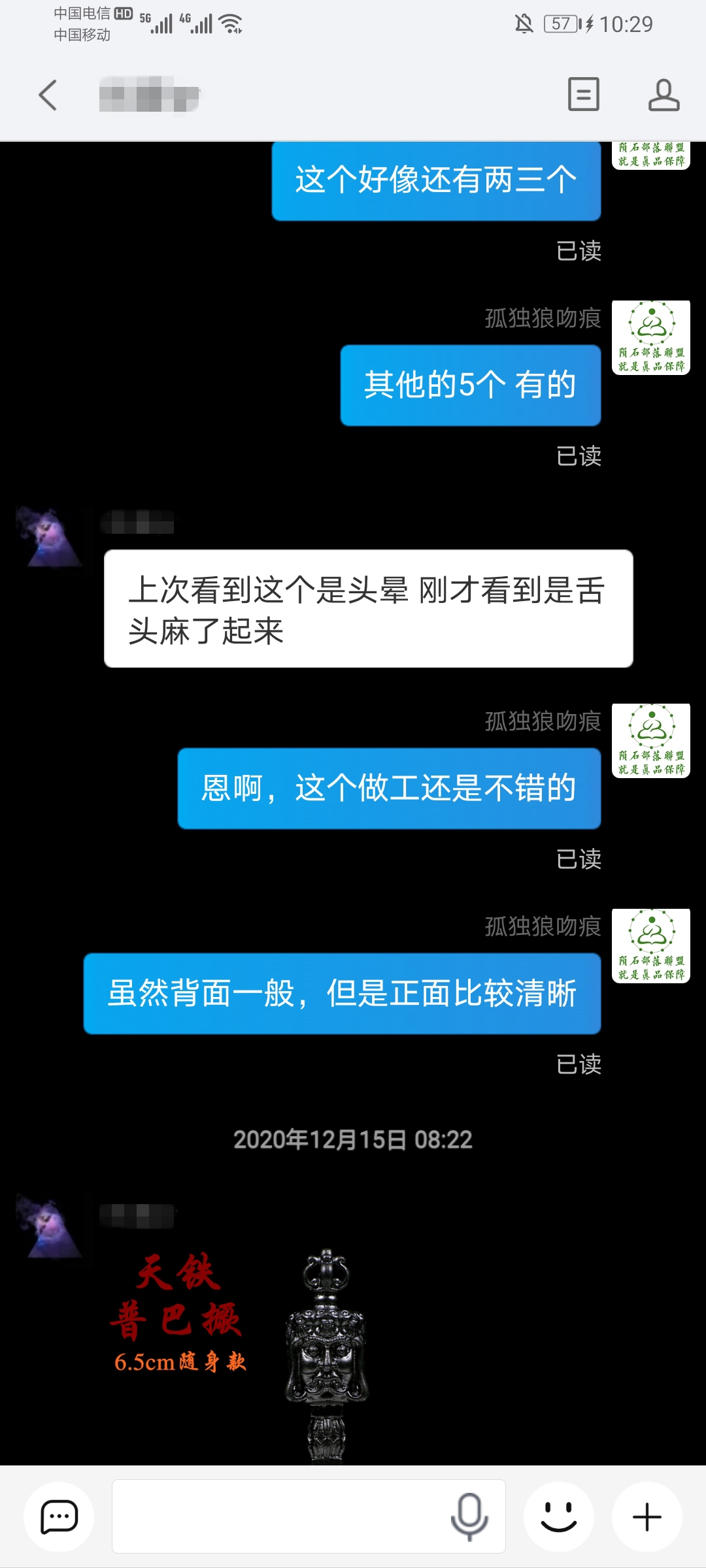This screenshot has height=1568, width=706.
Task: Tap the avatar beside 上次看到这个是头晕 message
Action: coord(49,537)
